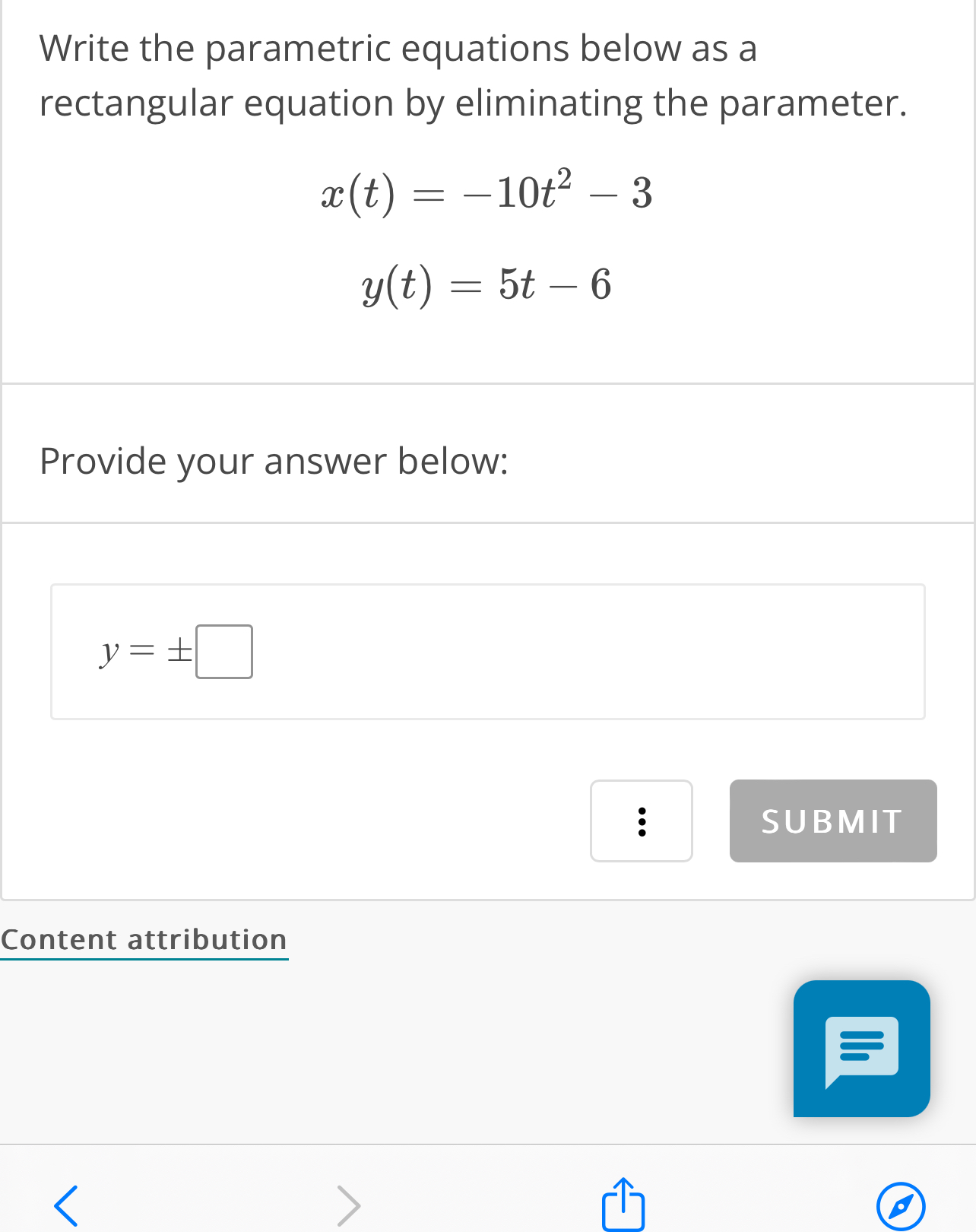Click the answer panel containing y equation
The image size is (976, 1232).
coord(487,651)
